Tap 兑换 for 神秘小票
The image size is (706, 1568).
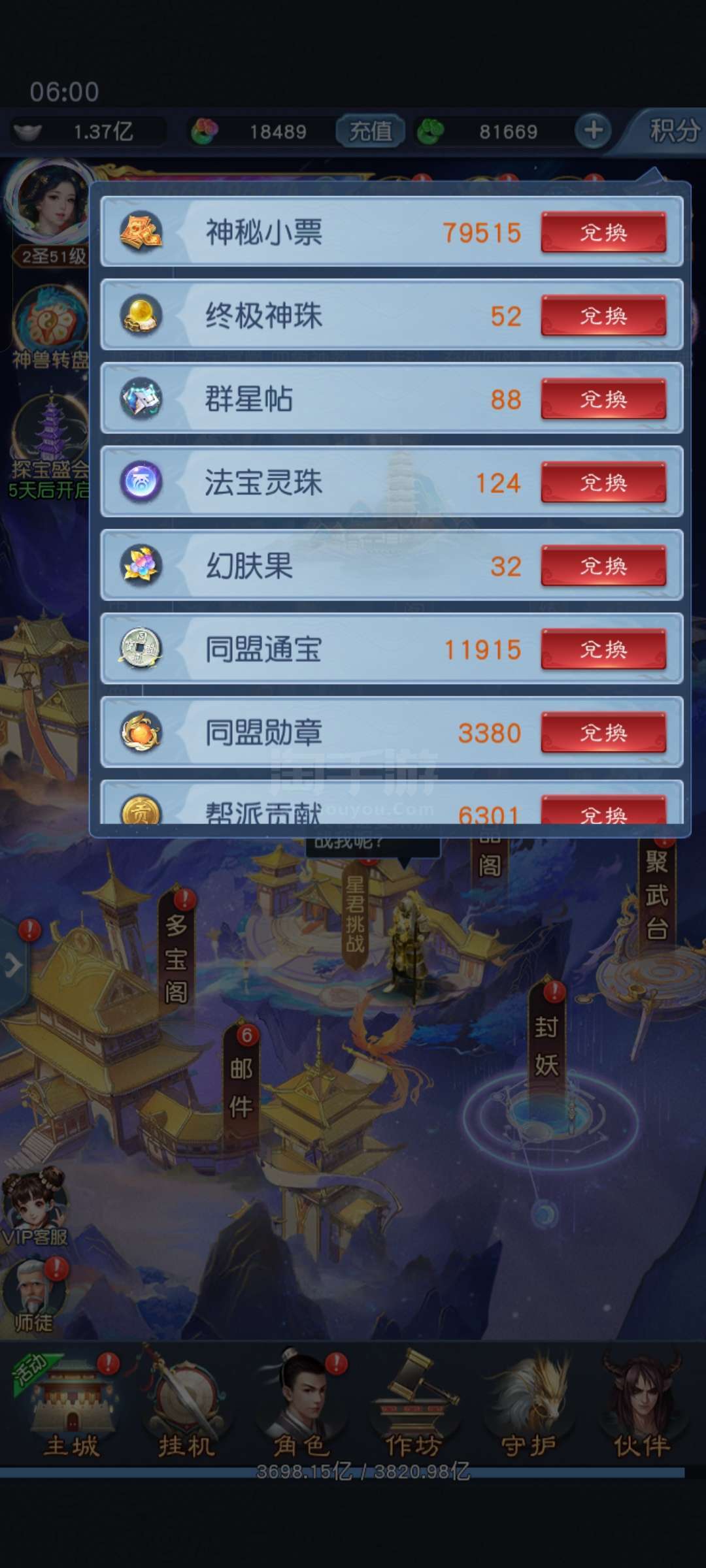(x=603, y=232)
